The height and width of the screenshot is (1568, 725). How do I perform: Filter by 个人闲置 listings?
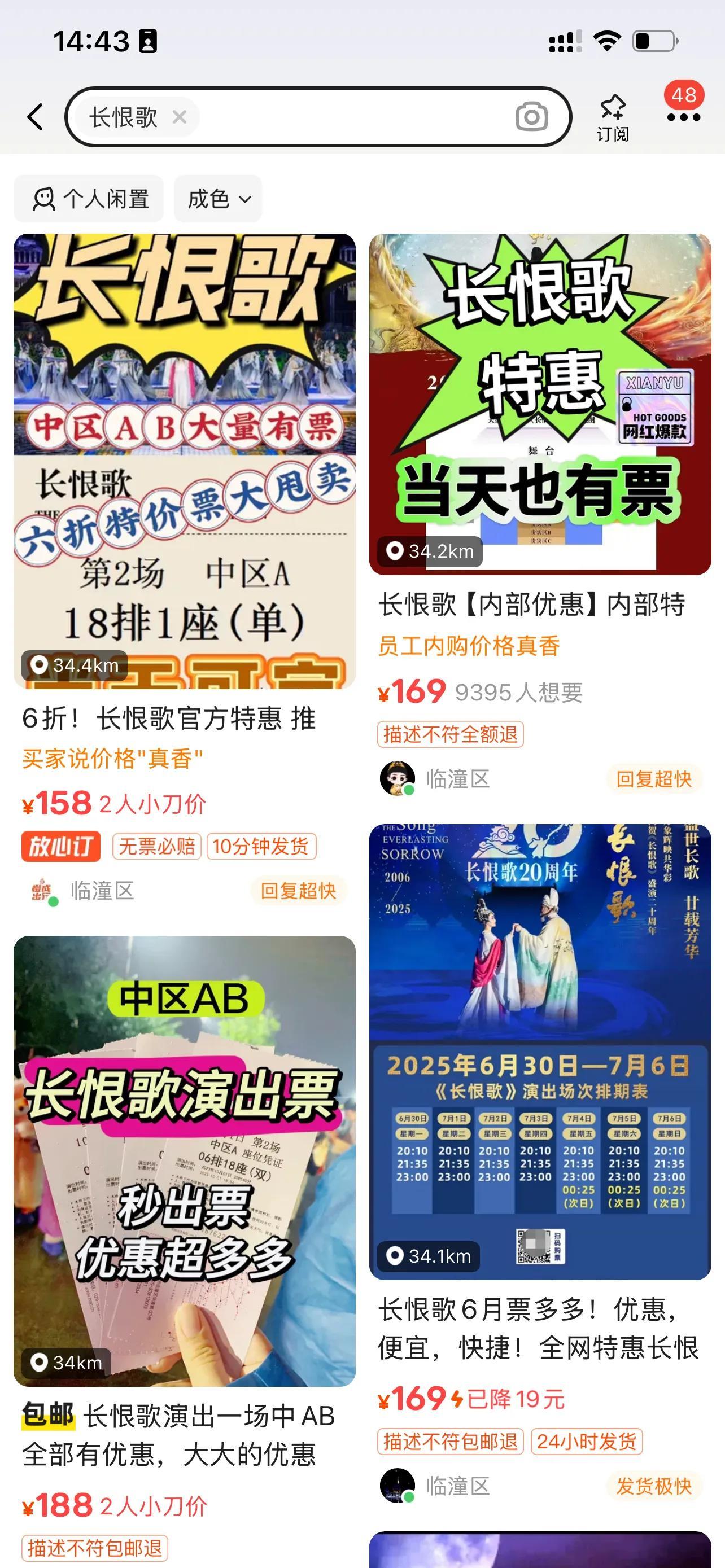[x=89, y=199]
